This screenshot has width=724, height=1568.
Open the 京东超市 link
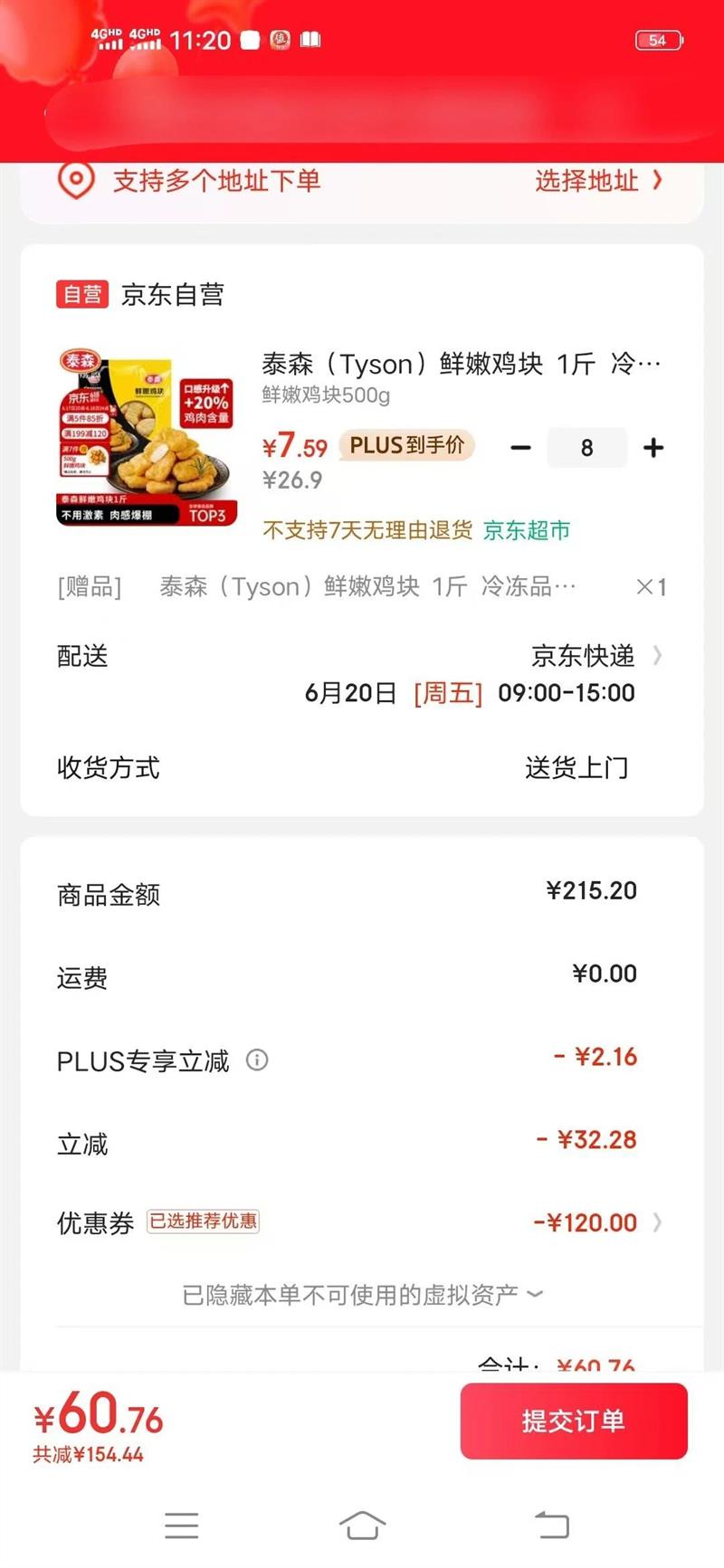pos(527,530)
